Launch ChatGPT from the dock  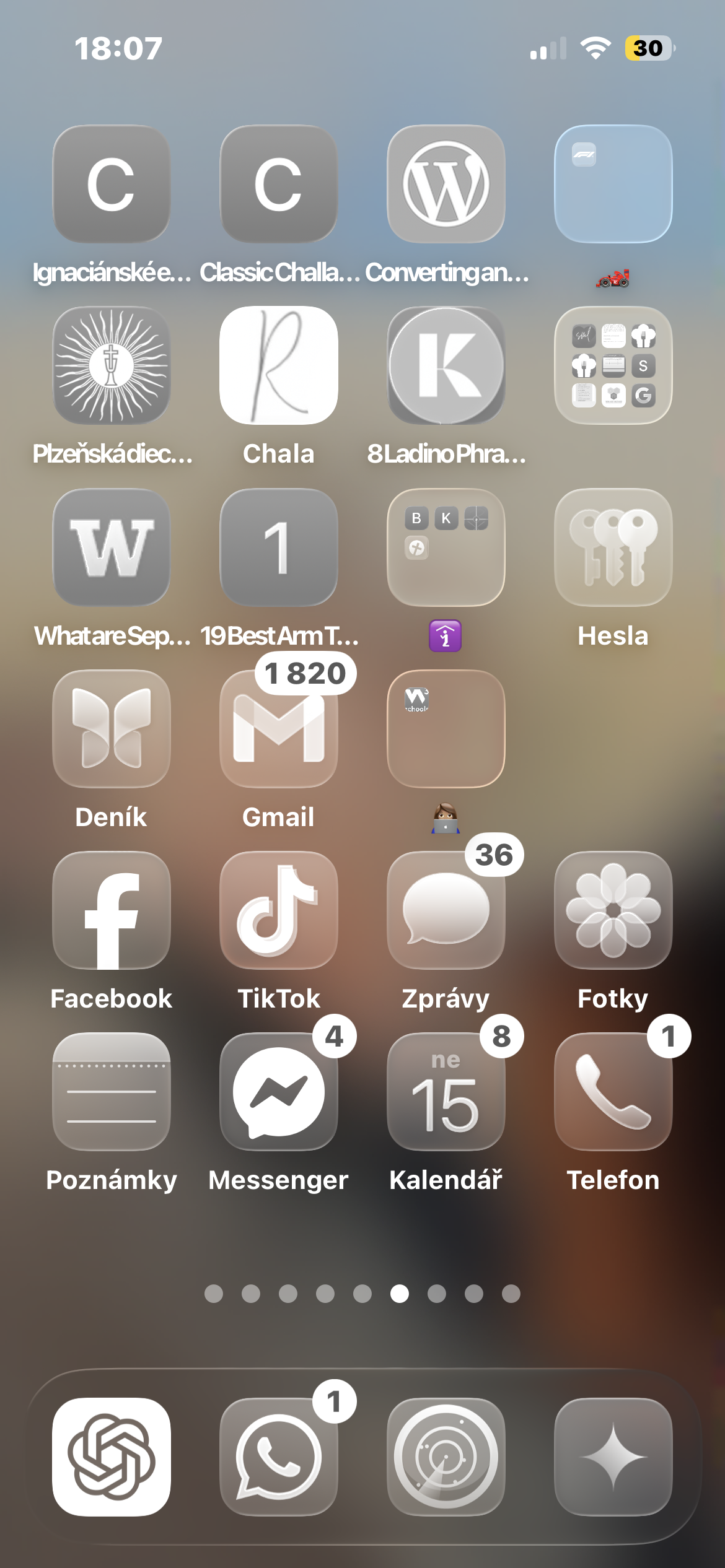[112, 1457]
